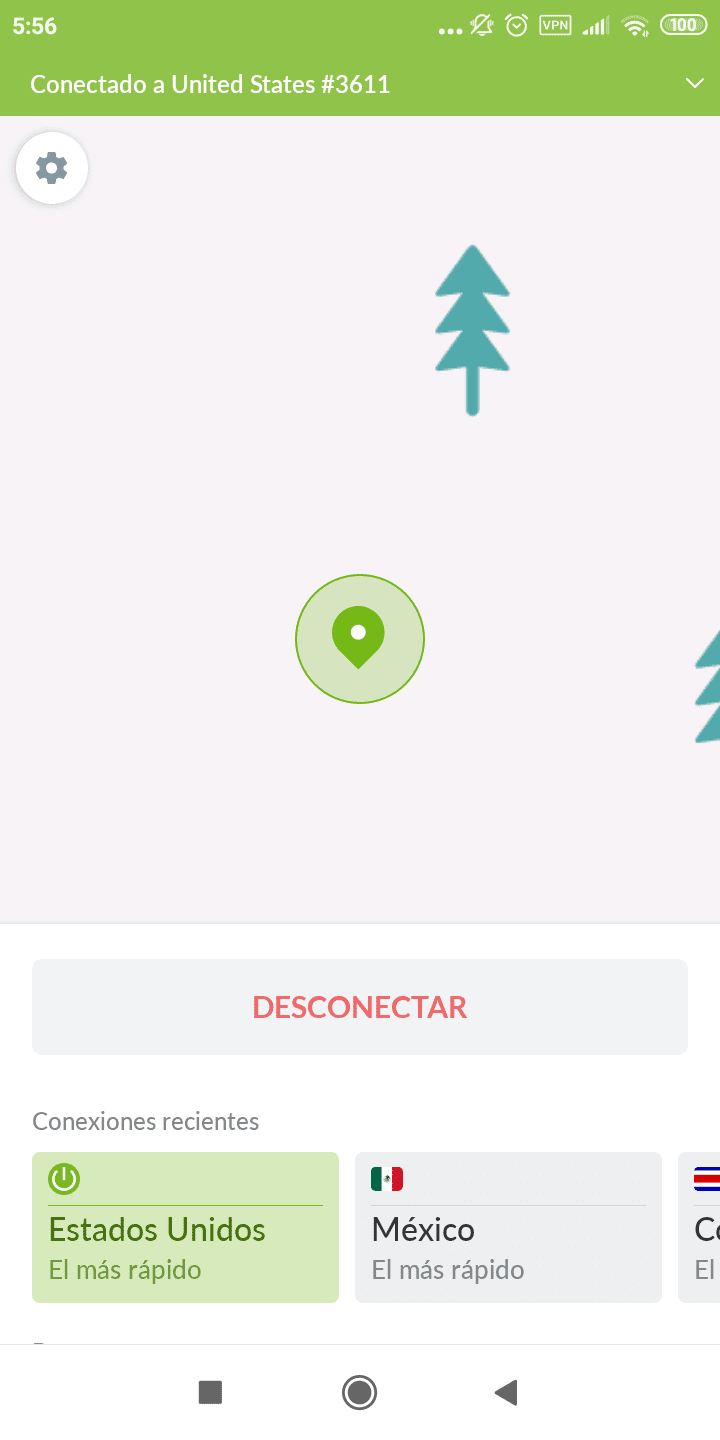Image resolution: width=720 pixels, height=1440 pixels.
Task: Go back with the system back button
Action: point(507,1392)
